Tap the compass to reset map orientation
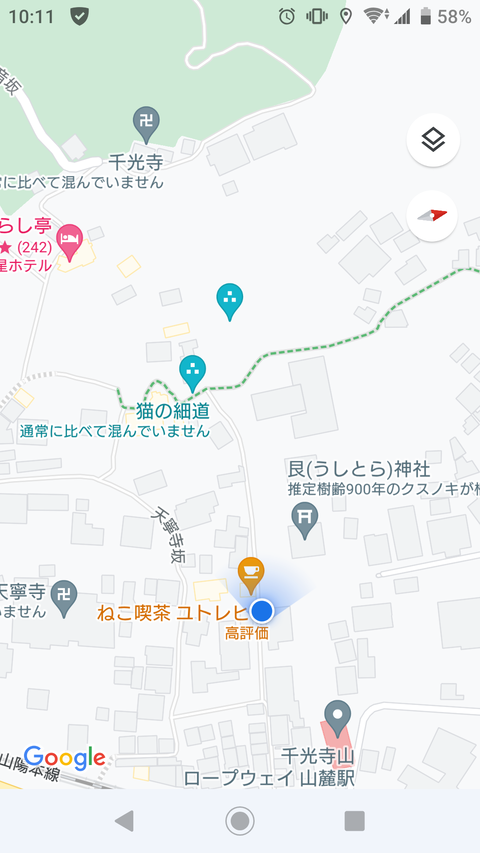Image resolution: width=480 pixels, height=853 pixels. [x=432, y=215]
